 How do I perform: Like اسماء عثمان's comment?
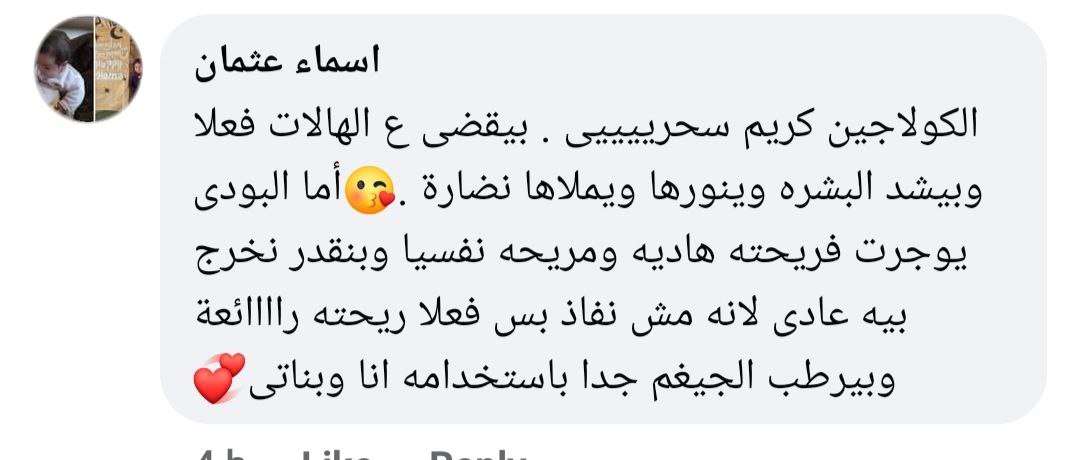click(x=336, y=454)
